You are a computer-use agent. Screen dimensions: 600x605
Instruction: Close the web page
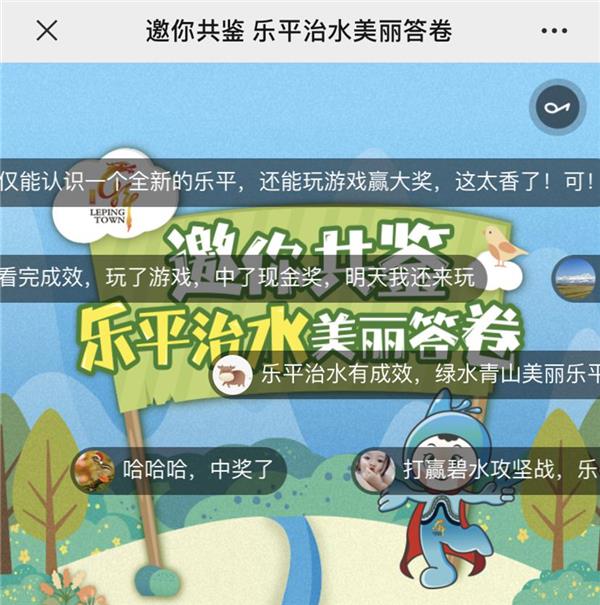46,31
